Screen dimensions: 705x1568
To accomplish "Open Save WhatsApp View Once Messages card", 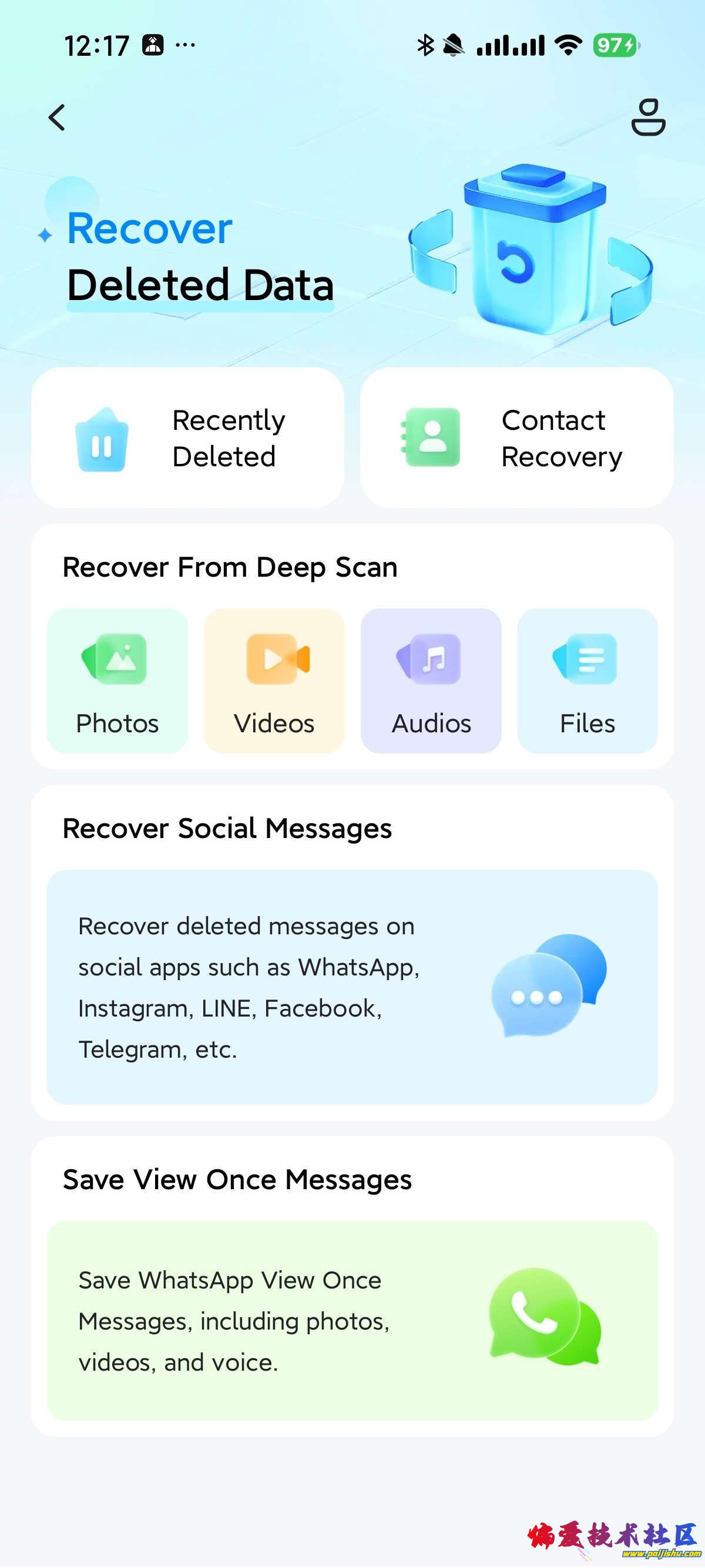I will coord(352,1320).
